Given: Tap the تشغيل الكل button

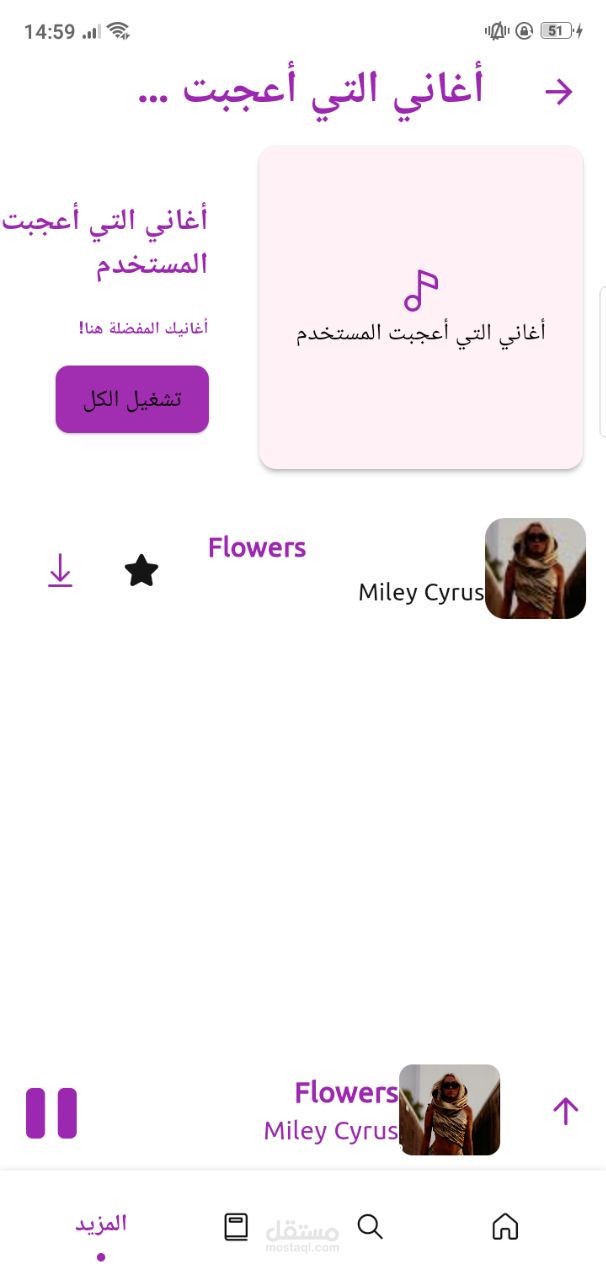Looking at the screenshot, I should (132, 399).
